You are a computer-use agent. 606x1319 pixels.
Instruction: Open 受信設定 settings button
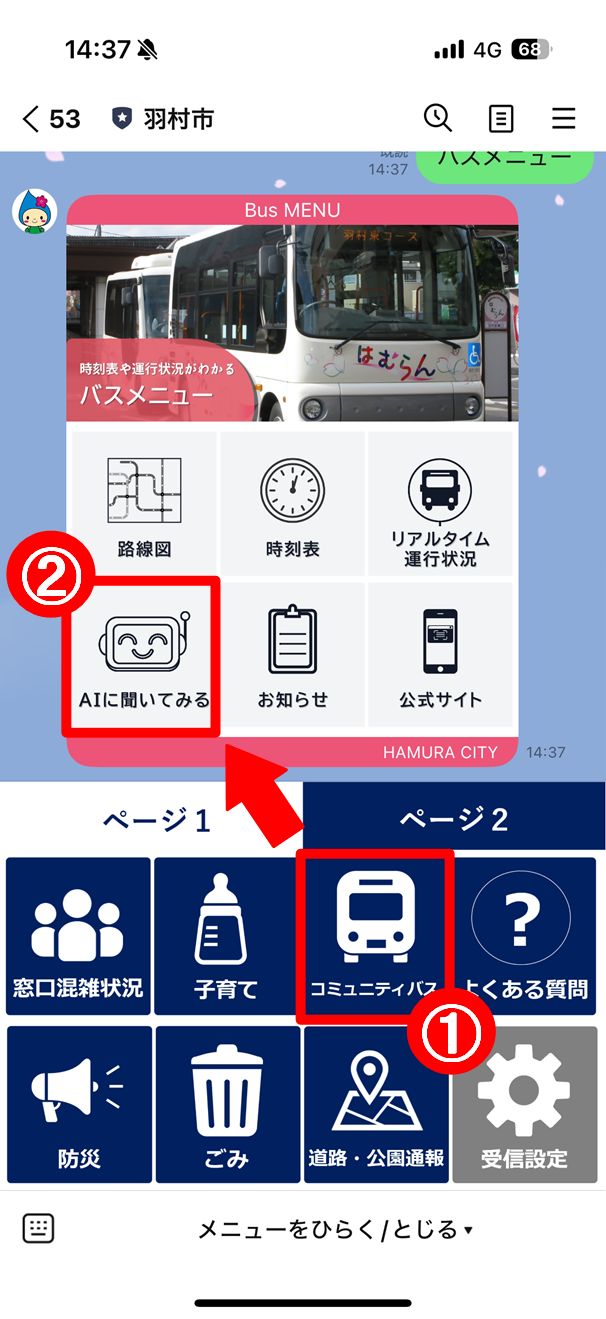[x=524, y=1104]
